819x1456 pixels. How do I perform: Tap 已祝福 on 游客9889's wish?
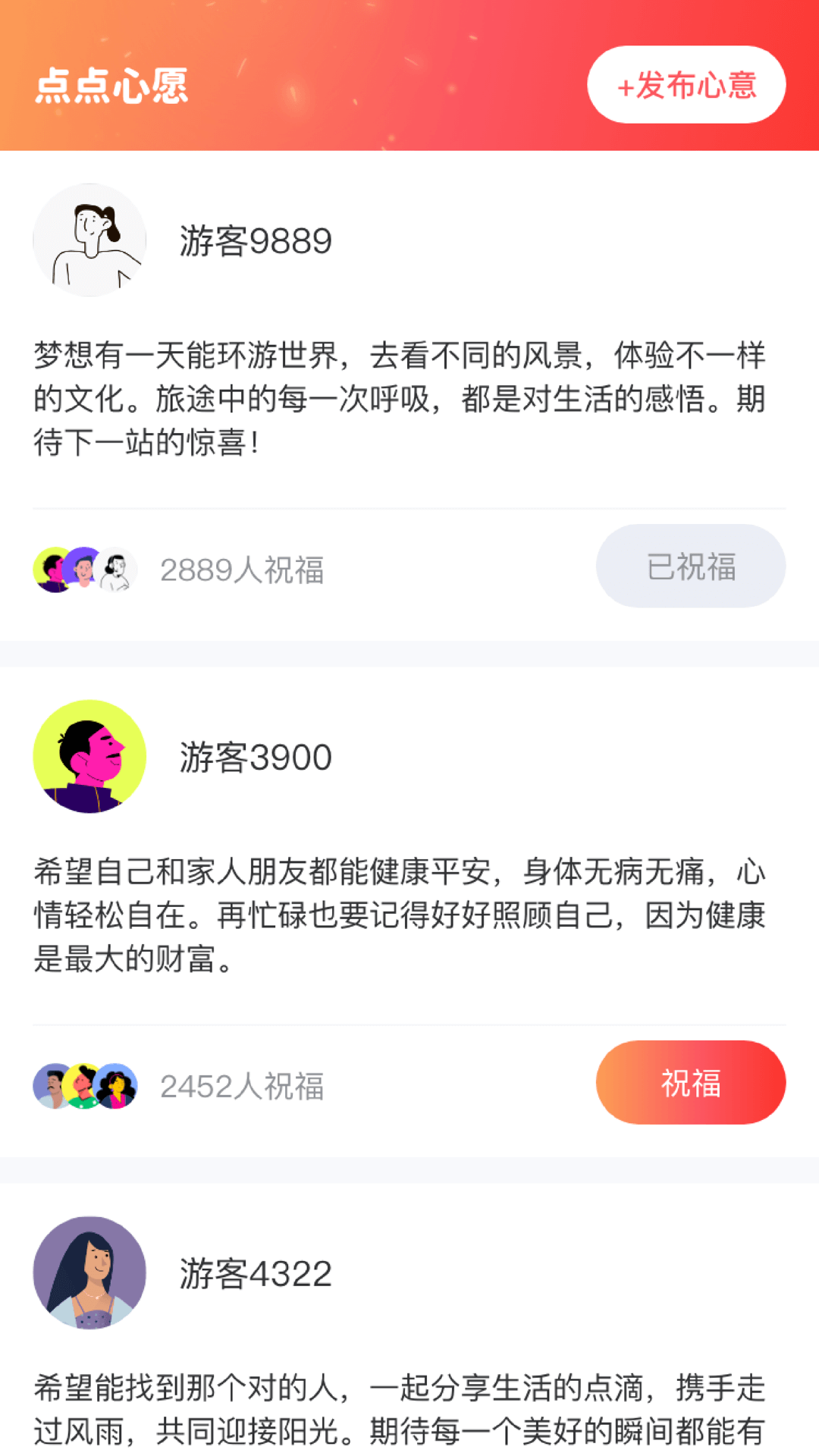[690, 566]
